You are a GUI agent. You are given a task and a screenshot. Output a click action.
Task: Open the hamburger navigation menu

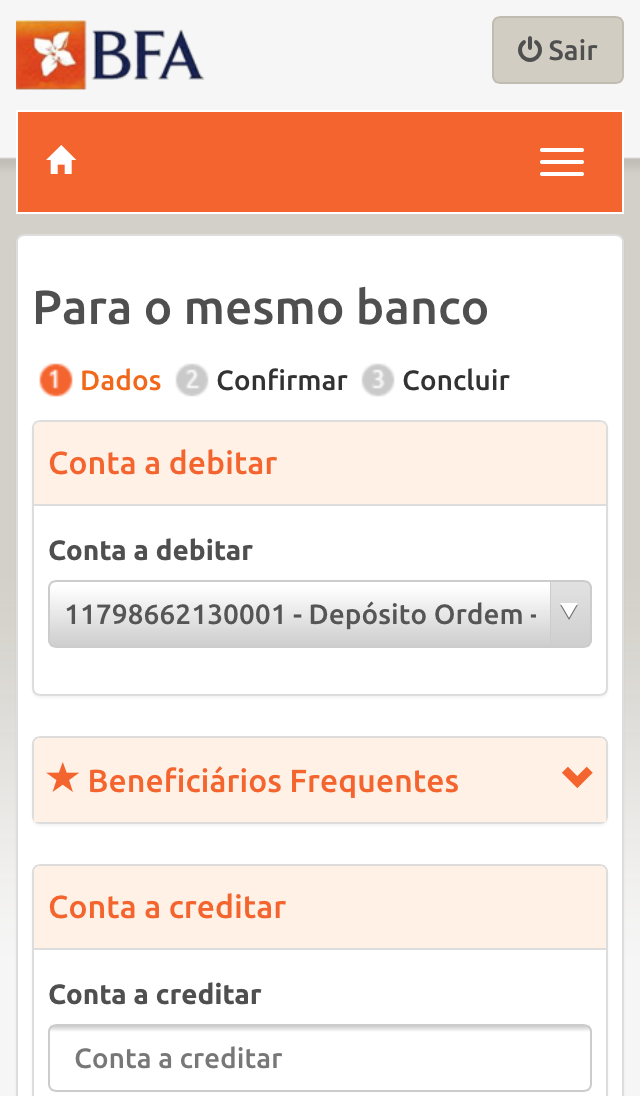pyautogui.click(x=561, y=162)
